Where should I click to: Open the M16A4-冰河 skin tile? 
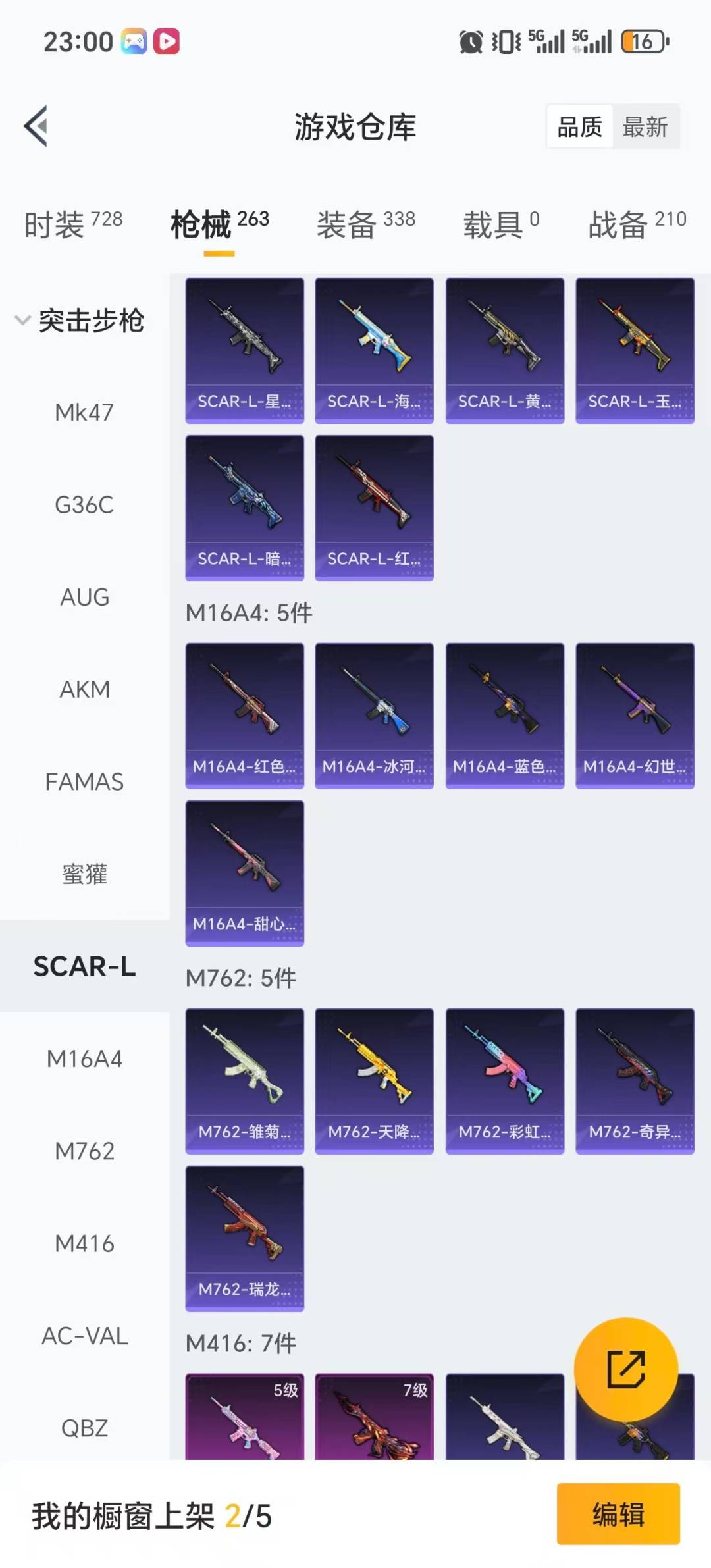pos(374,715)
